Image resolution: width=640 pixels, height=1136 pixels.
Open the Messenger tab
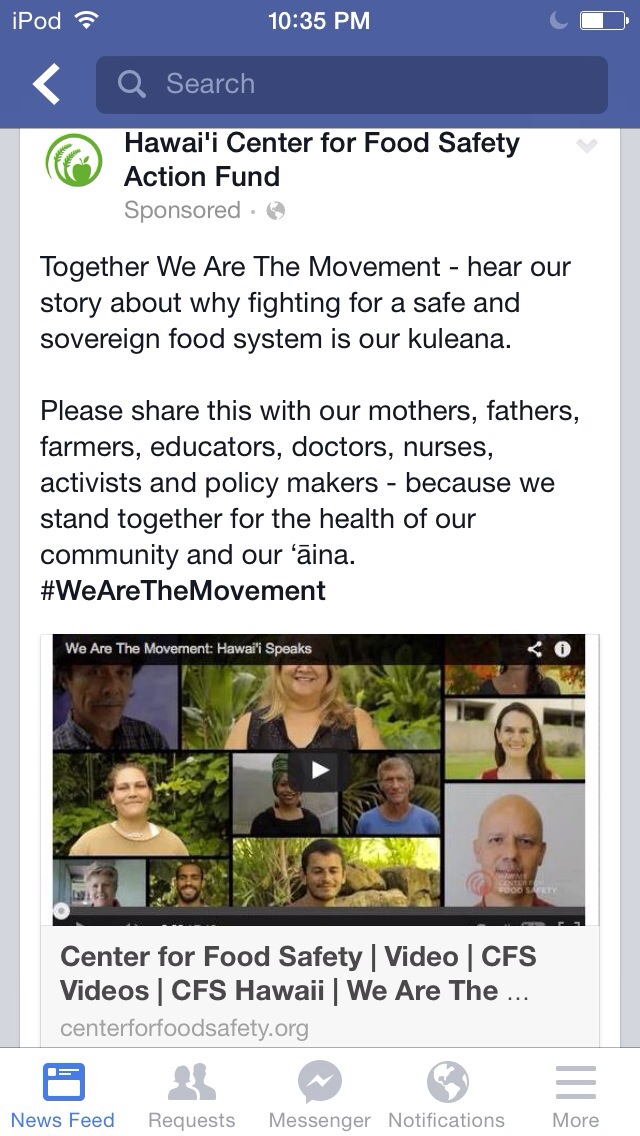tap(320, 1094)
